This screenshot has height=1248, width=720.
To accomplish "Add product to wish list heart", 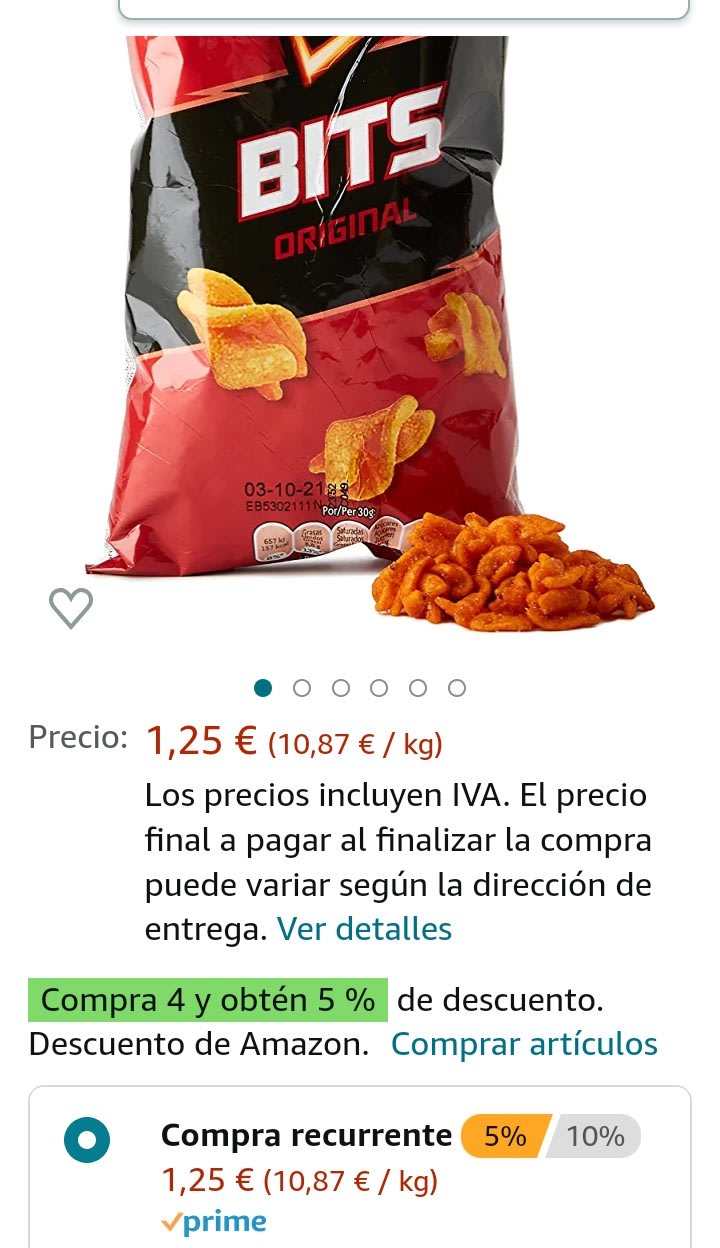I will click(x=71, y=607).
